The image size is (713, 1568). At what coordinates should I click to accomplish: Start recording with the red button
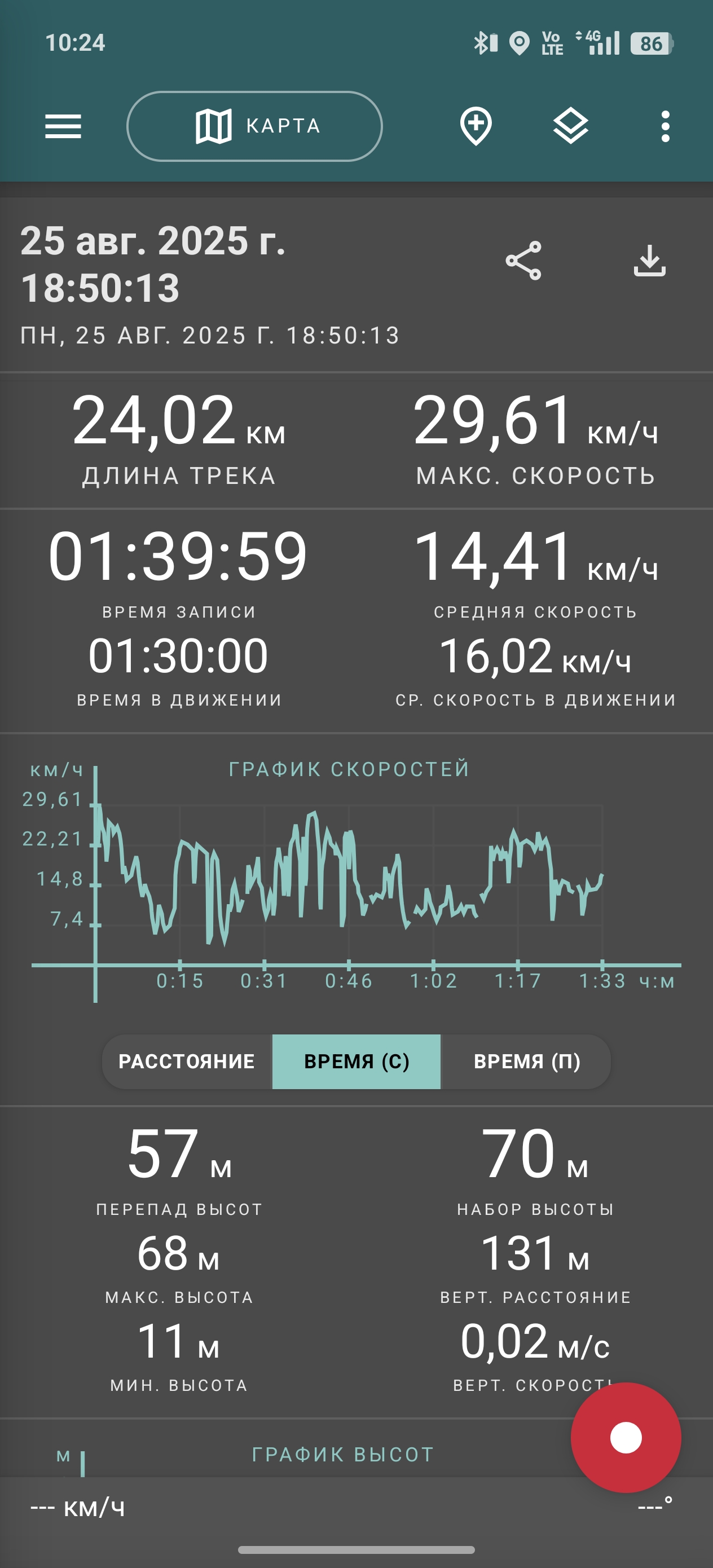[626, 1438]
